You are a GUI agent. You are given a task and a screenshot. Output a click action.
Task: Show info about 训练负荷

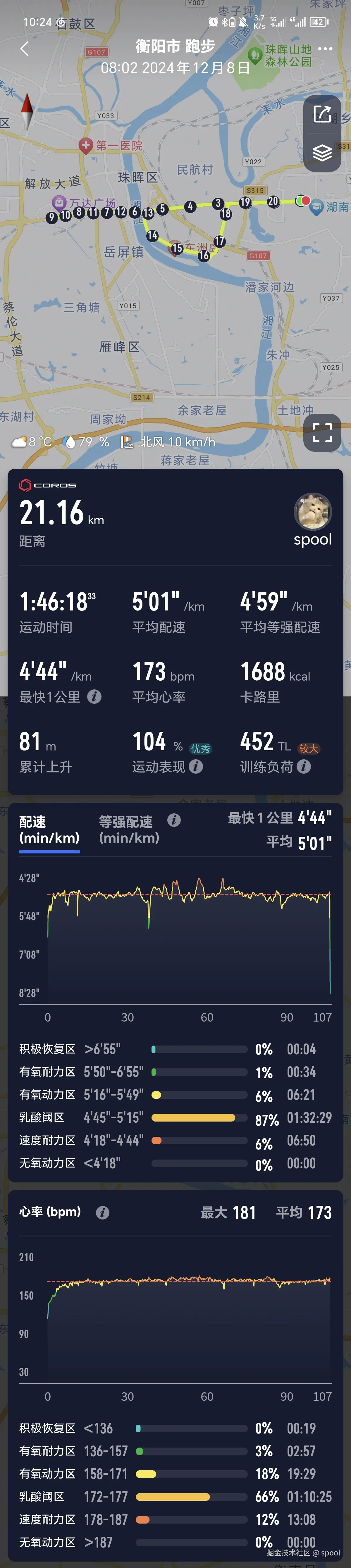click(x=304, y=766)
